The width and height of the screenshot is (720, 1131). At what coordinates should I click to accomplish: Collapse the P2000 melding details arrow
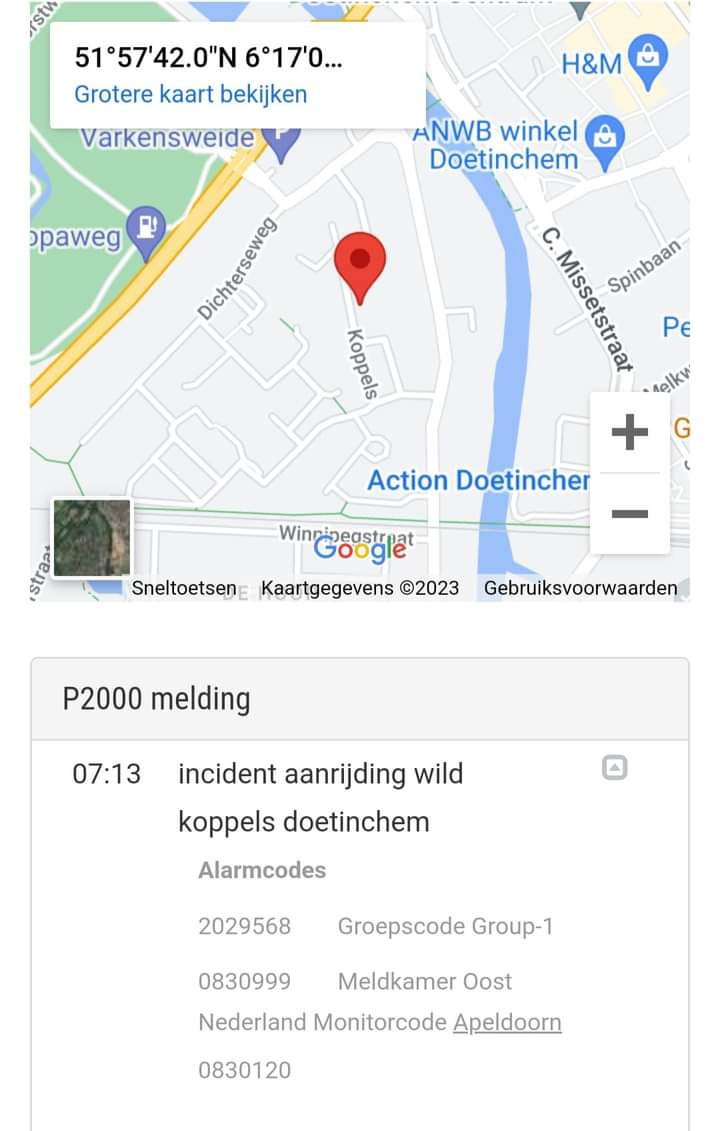(x=615, y=768)
